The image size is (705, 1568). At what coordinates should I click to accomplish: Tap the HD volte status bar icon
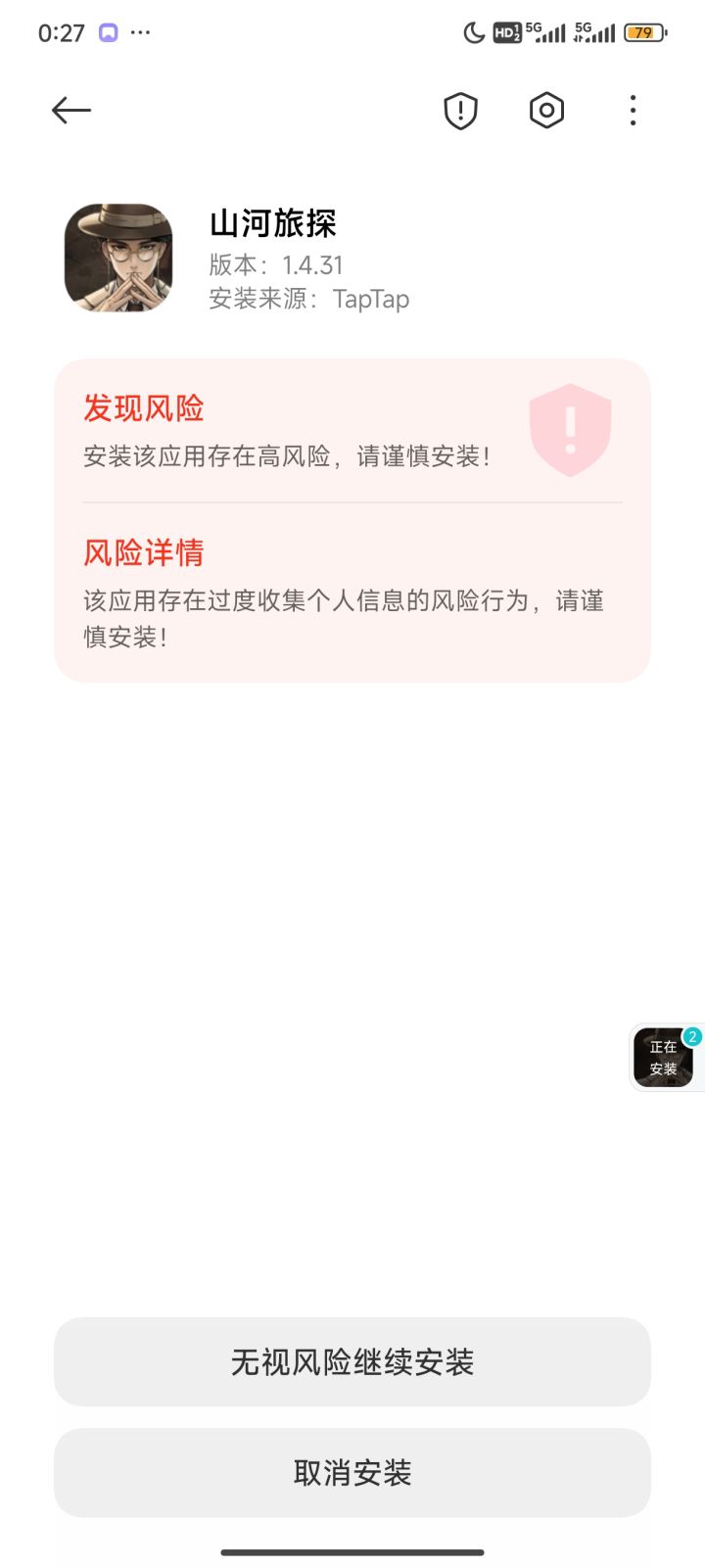(x=508, y=32)
